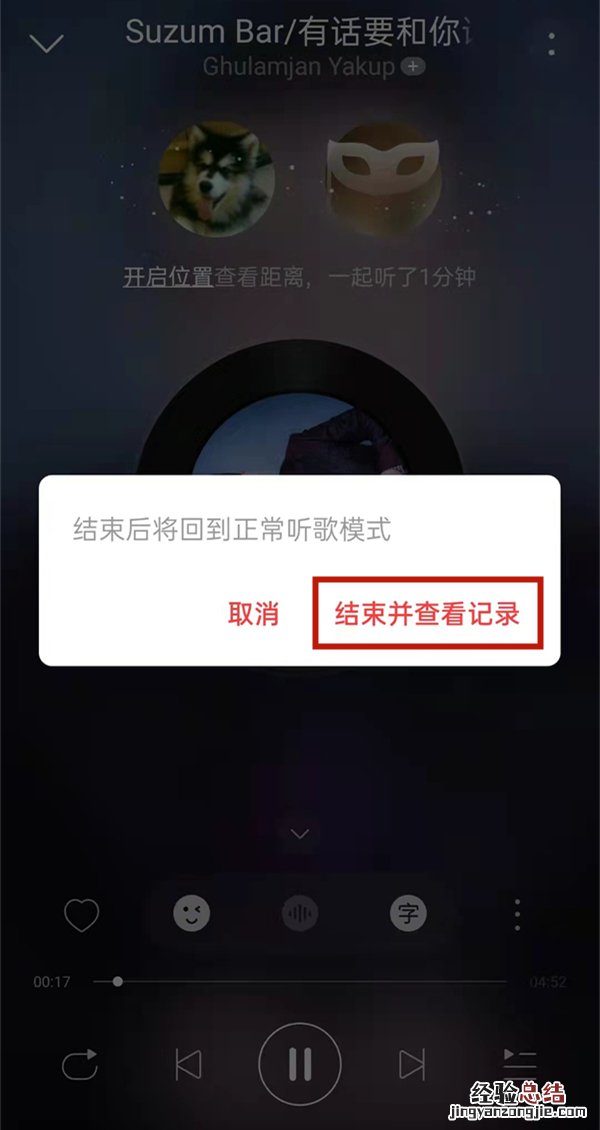Tap the 开启位置 link to enable location
The width and height of the screenshot is (600, 1130).
pyautogui.click(x=167, y=277)
